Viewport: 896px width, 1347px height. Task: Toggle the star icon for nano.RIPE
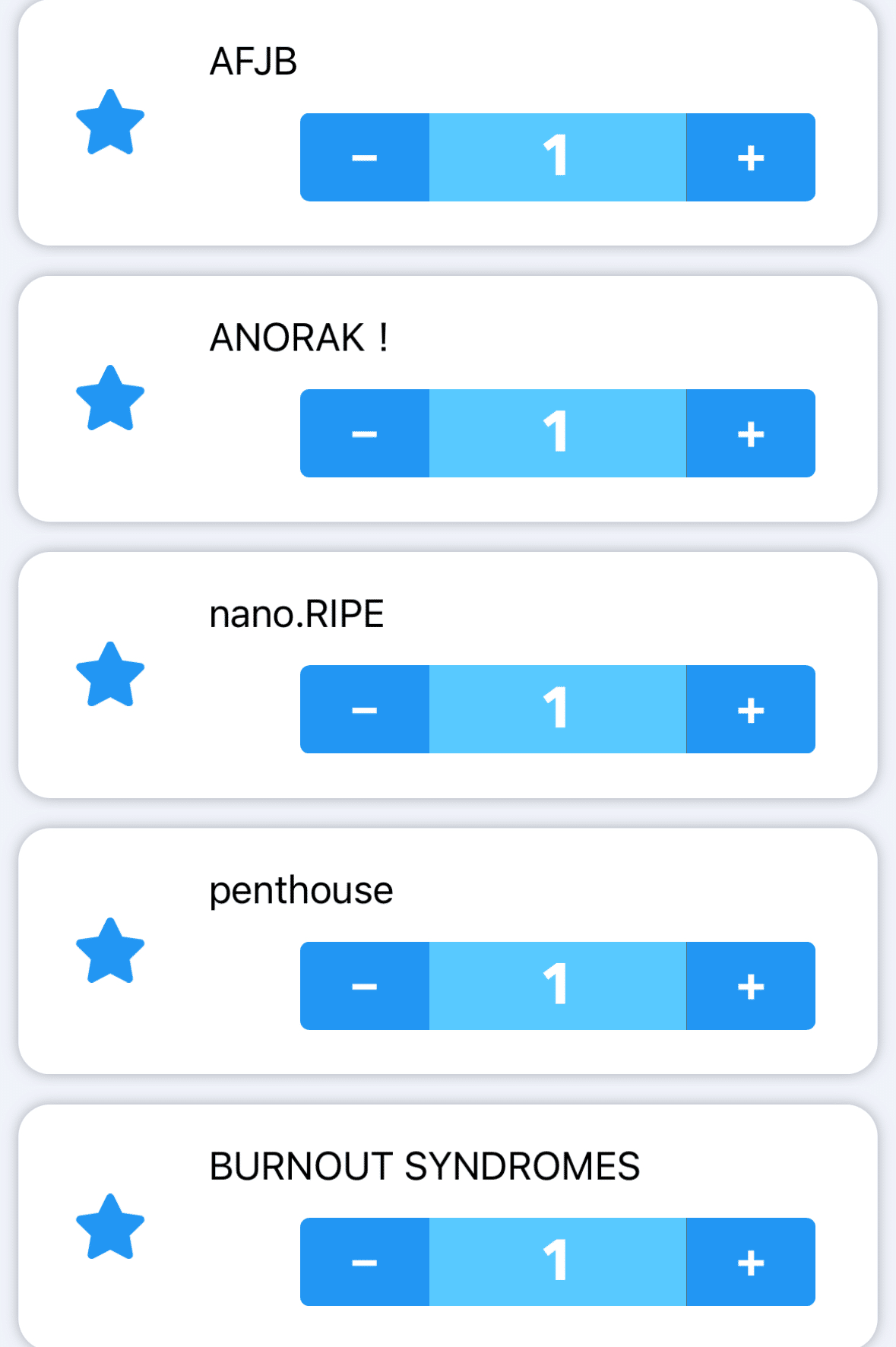pyautogui.click(x=110, y=675)
